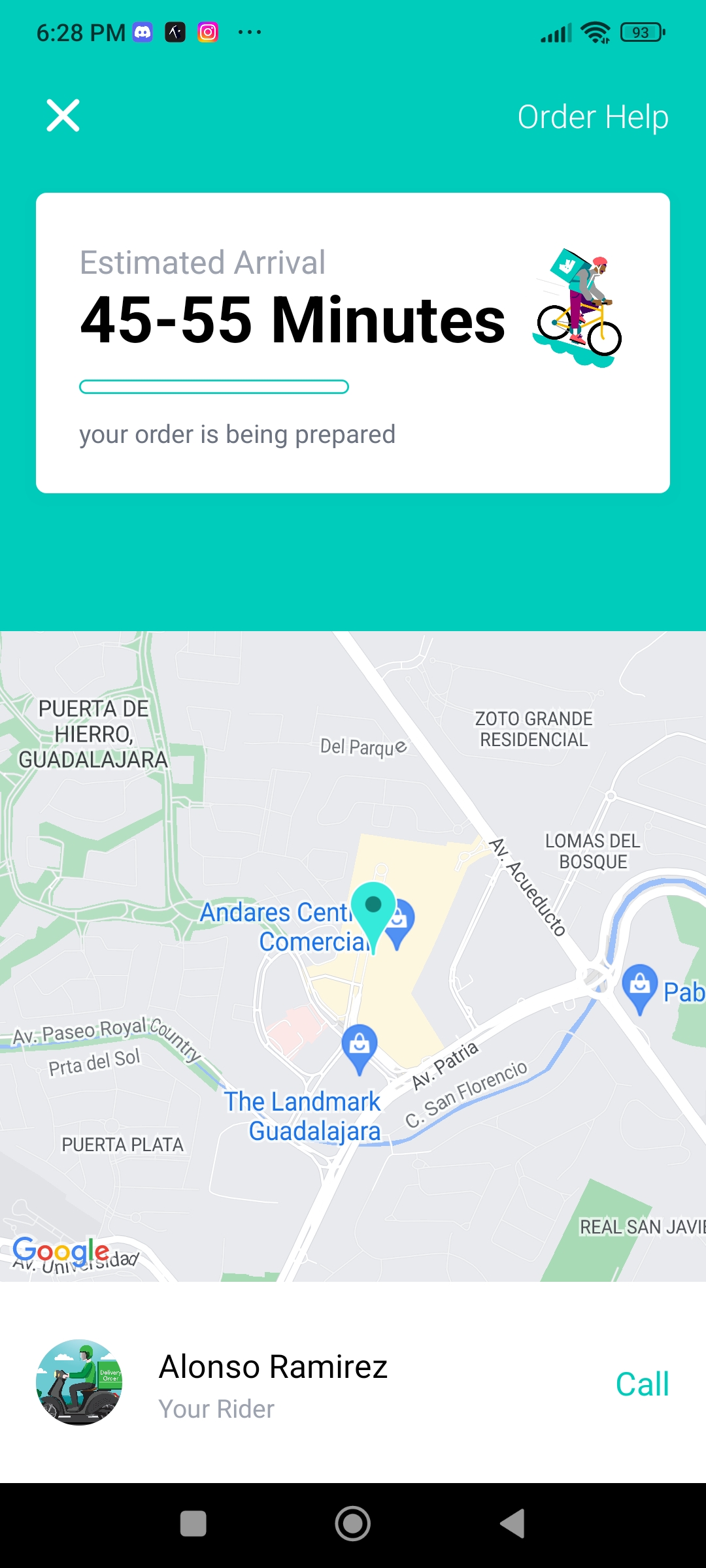
Task: Close the order tracking screen
Action: click(x=63, y=116)
